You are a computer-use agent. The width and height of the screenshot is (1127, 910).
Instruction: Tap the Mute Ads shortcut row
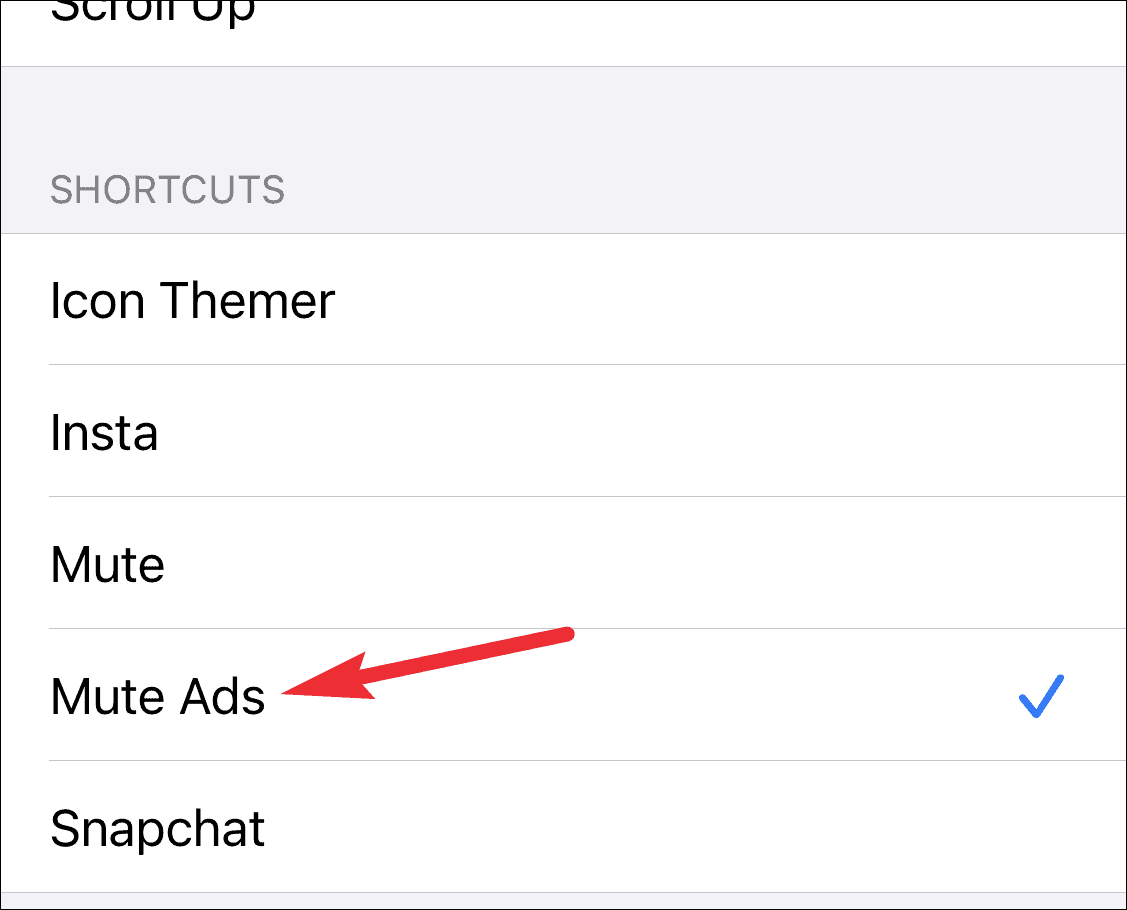coord(158,696)
